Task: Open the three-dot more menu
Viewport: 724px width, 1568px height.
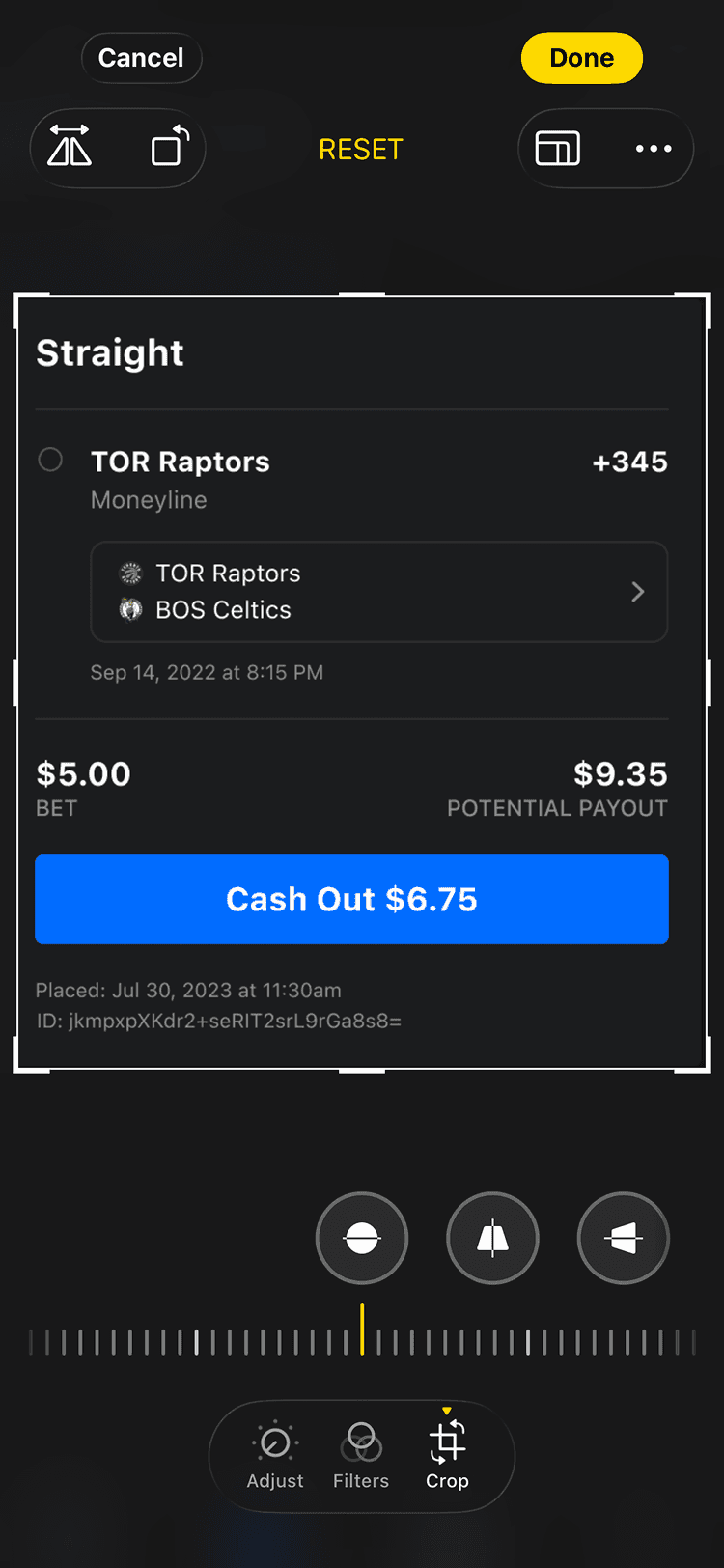Action: 654,149
